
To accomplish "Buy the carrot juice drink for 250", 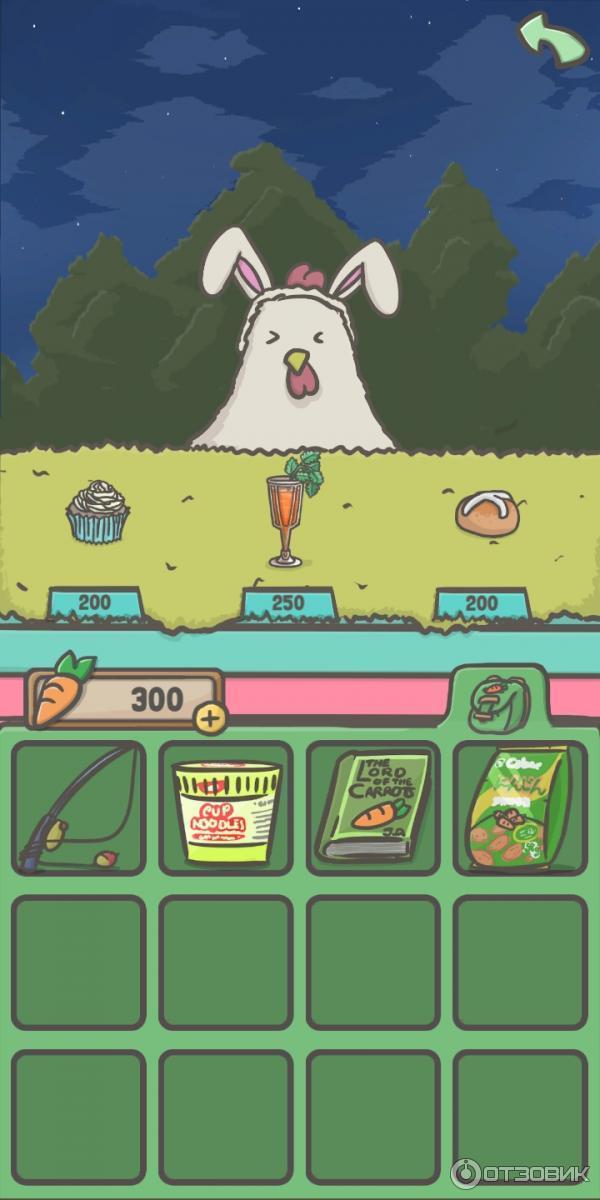I will pos(289,513).
